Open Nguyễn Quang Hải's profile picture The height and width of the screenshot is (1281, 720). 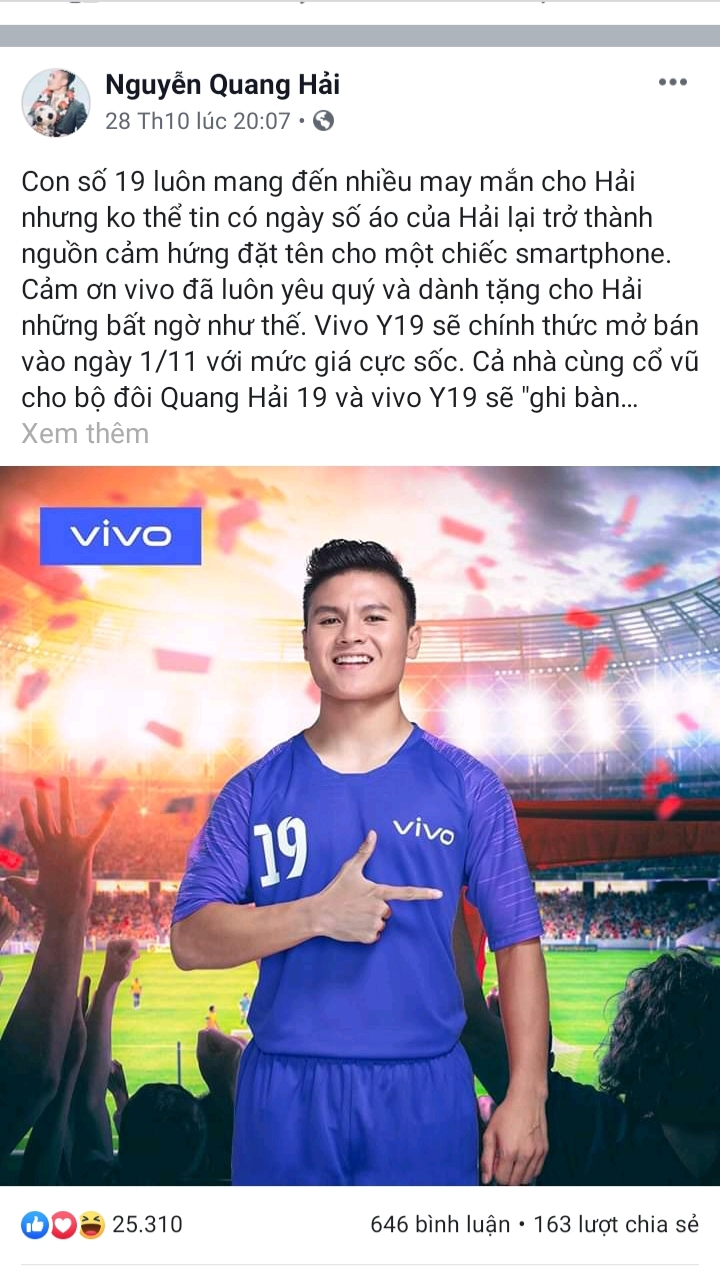point(56,103)
